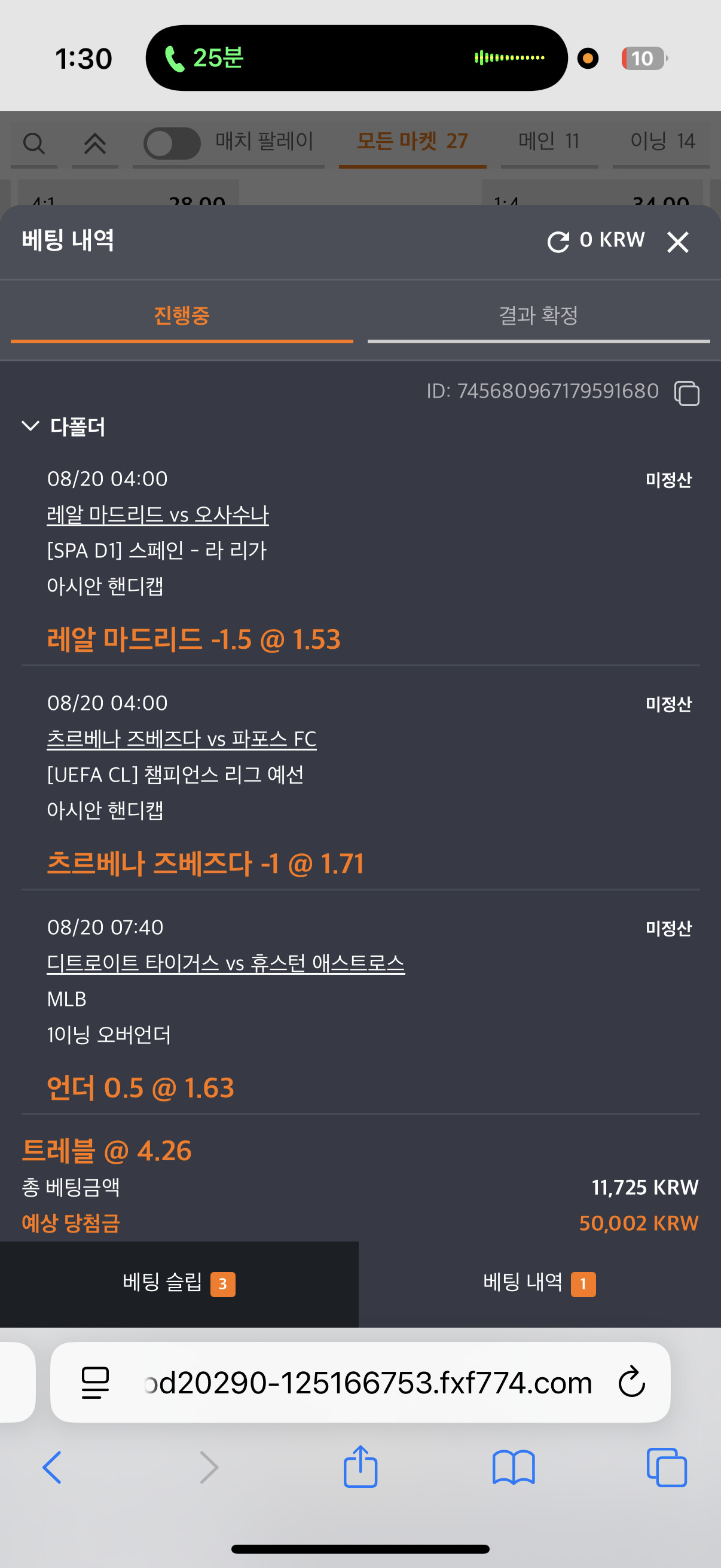This screenshot has width=721, height=1568.
Task: Open 츠르베나 즈베즈다 vs 파포스 FC match
Action: (x=181, y=739)
